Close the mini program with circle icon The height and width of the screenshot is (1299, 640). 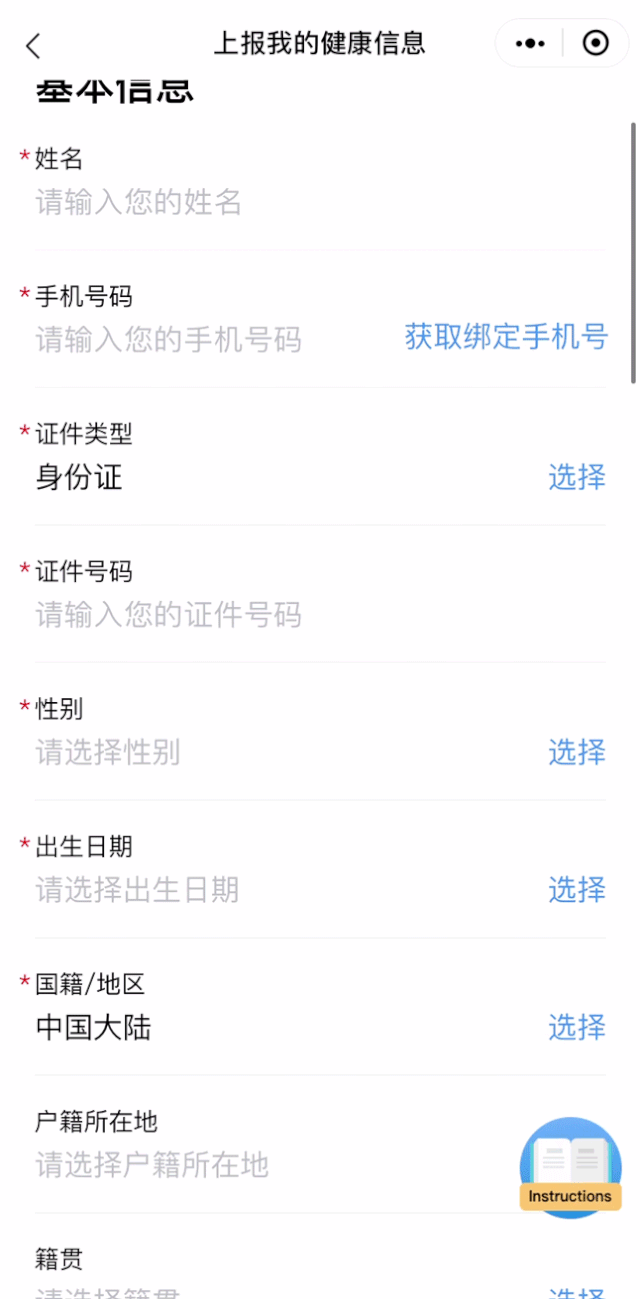[x=595, y=44]
